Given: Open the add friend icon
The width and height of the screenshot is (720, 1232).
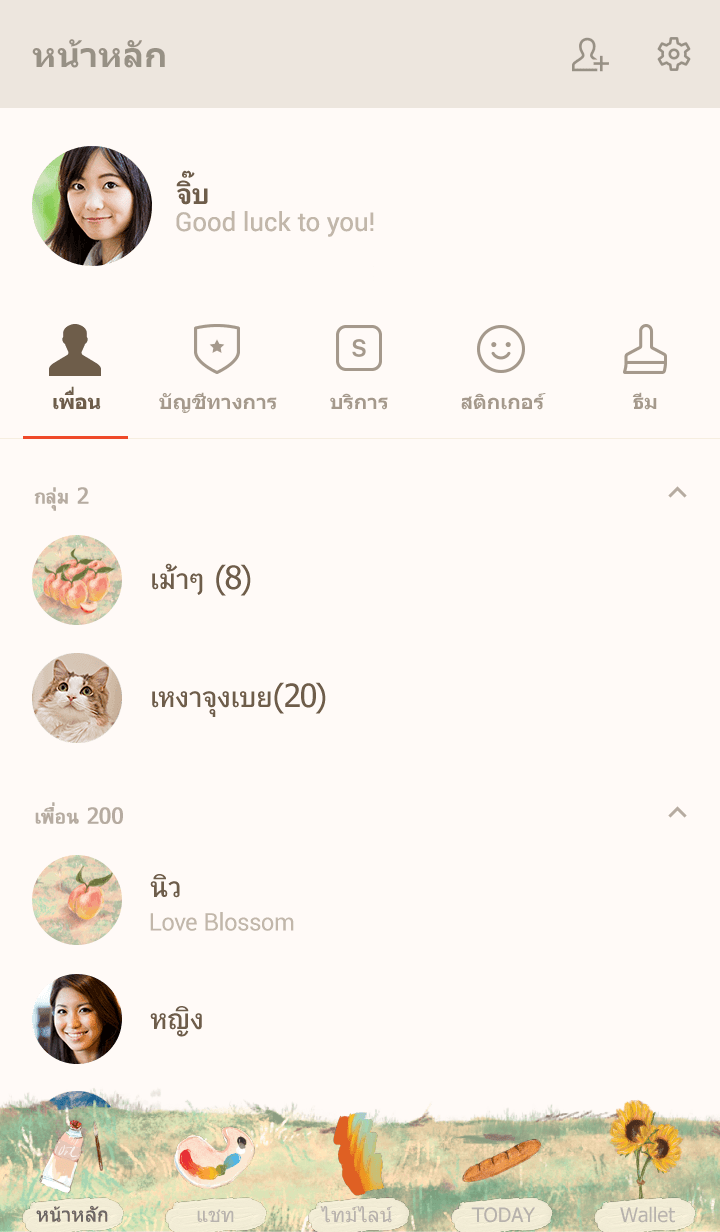Looking at the screenshot, I should point(590,55).
